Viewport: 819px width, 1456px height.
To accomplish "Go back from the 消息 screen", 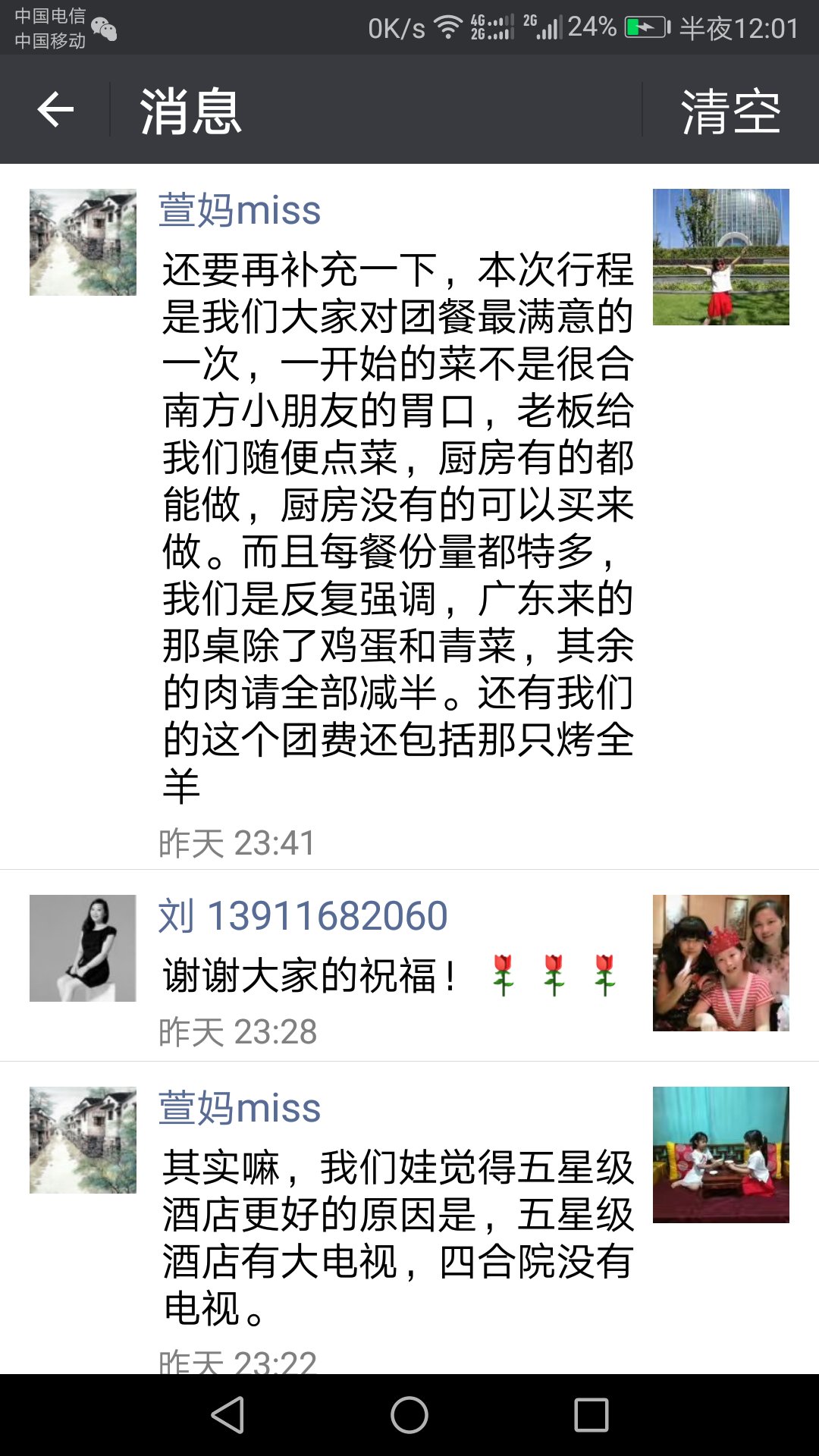I will (55, 111).
